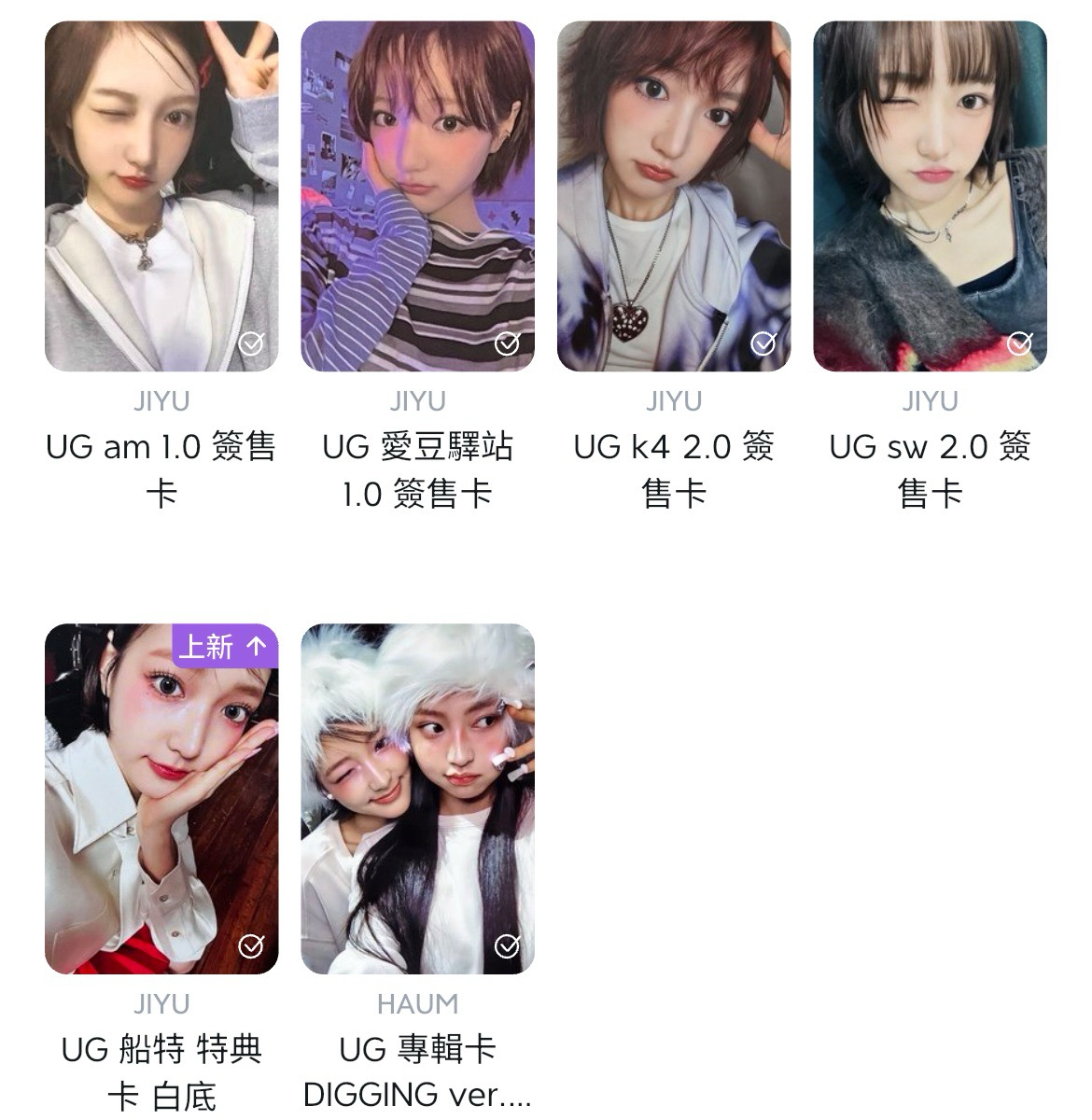This screenshot has height=1120, width=1092.
Task: Open the UG 愛豆驛站 1.0 簽售卡 photocard
Action: (x=417, y=196)
